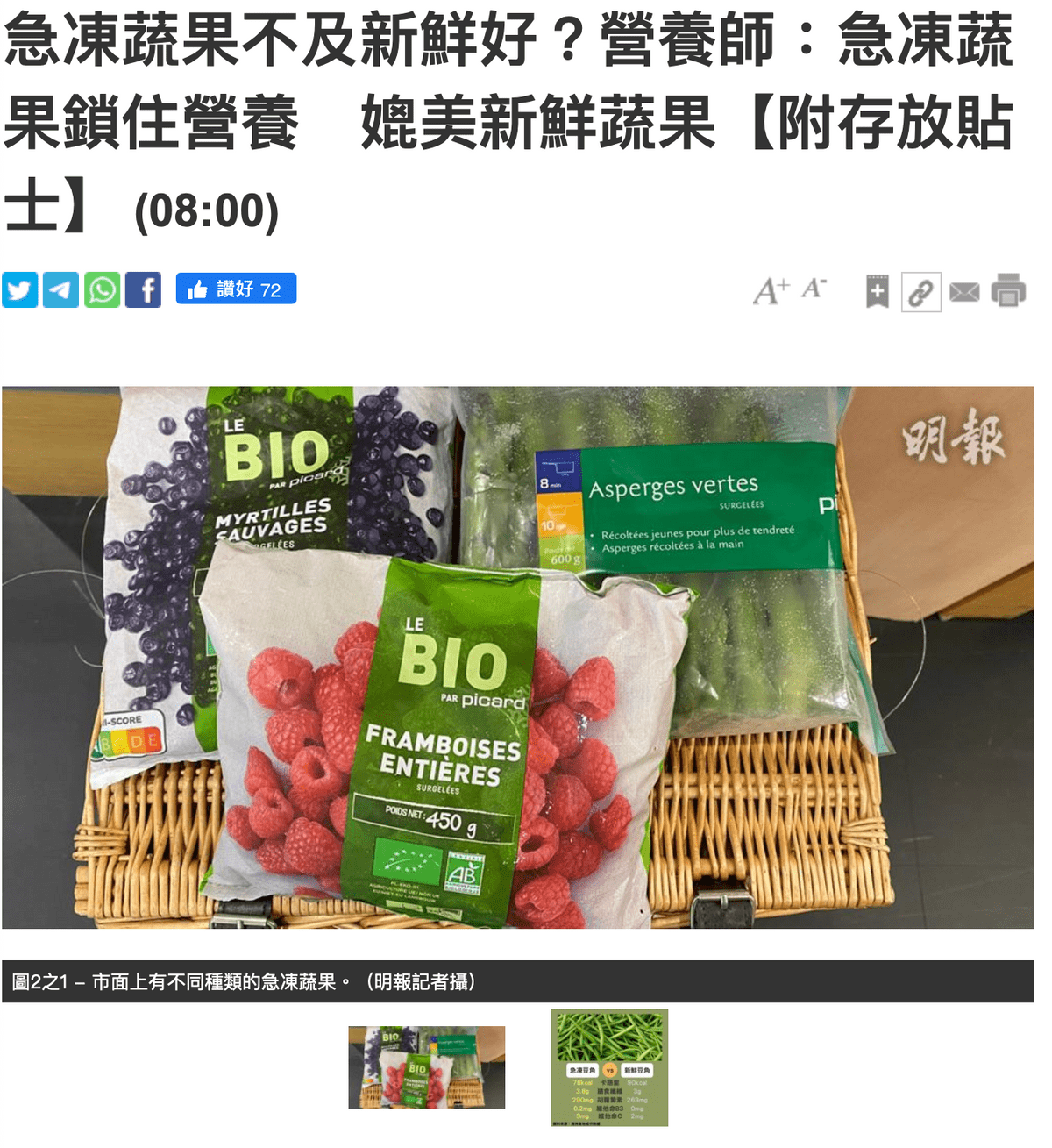Increase the font size
This screenshot has width=1052, height=1148.
pyautogui.click(x=771, y=290)
